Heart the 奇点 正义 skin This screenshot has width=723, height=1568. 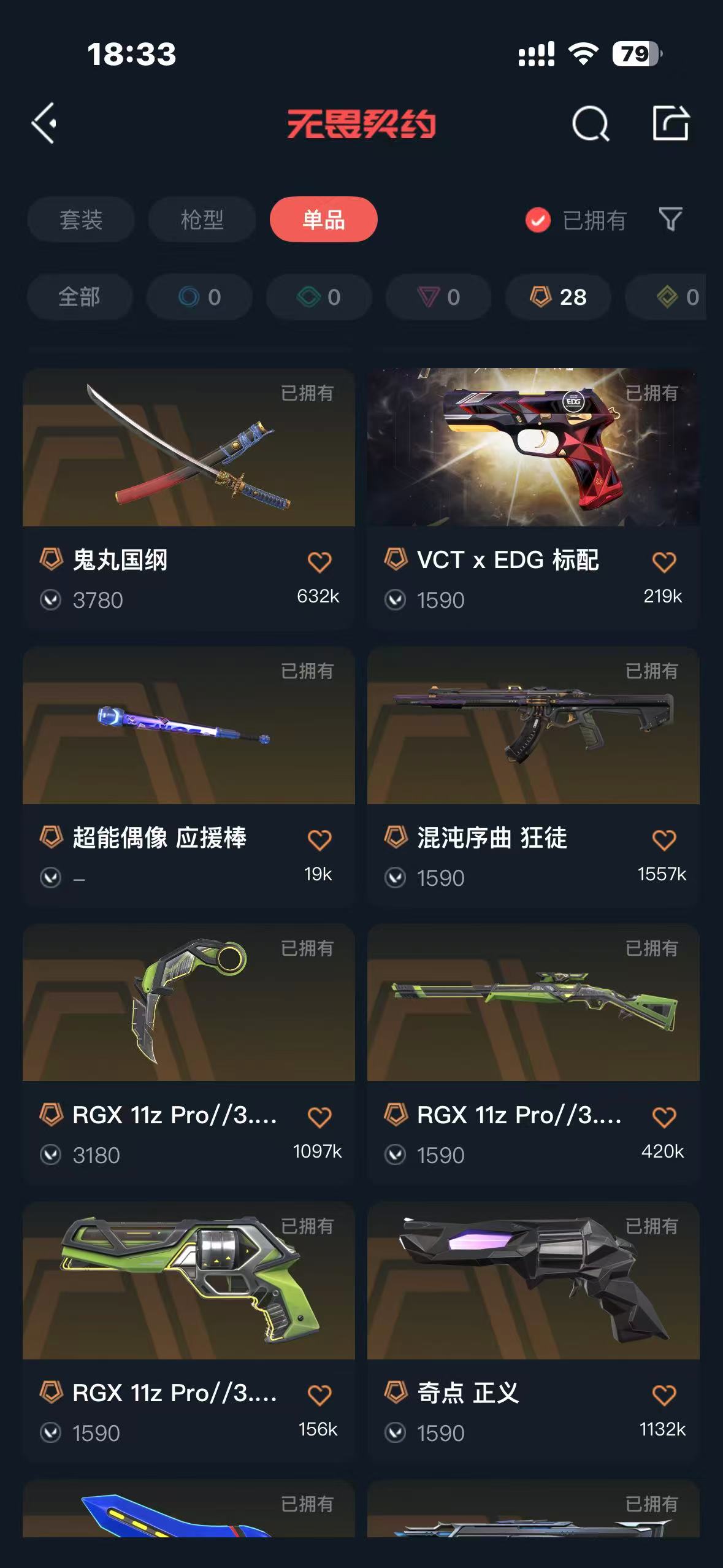664,1395
